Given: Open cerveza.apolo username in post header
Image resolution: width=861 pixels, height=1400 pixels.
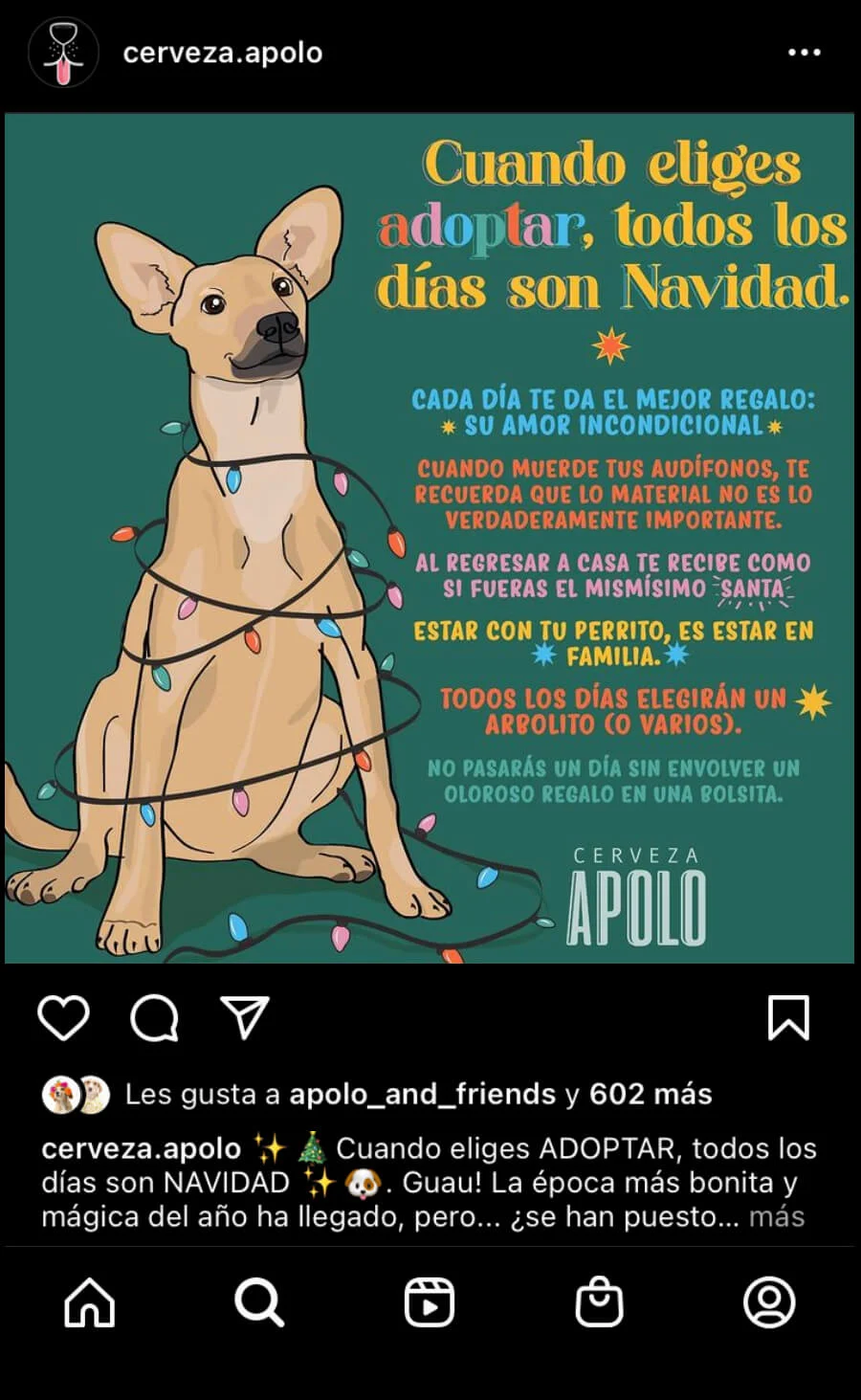Looking at the screenshot, I should 222,53.
